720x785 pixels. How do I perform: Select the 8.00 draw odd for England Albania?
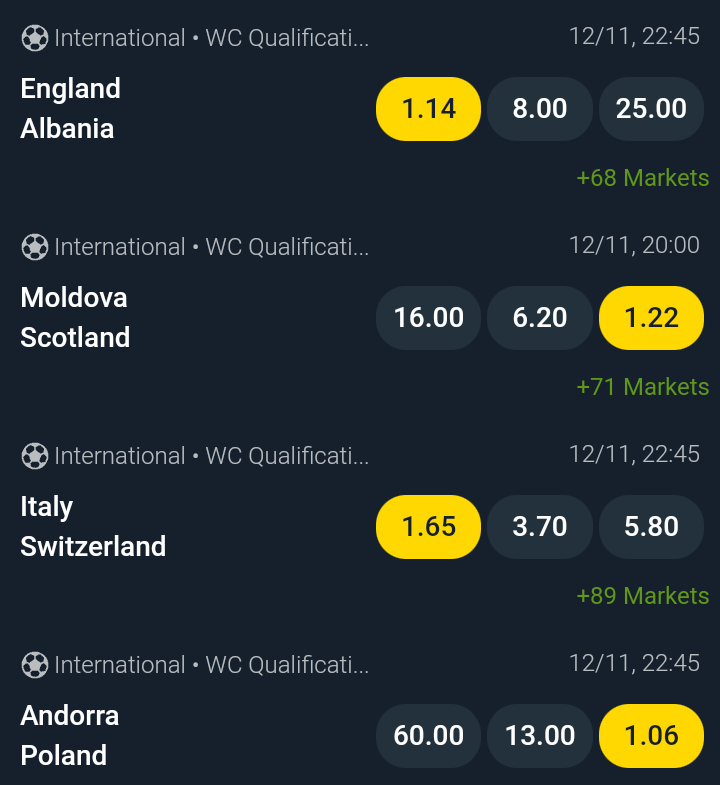(540, 108)
